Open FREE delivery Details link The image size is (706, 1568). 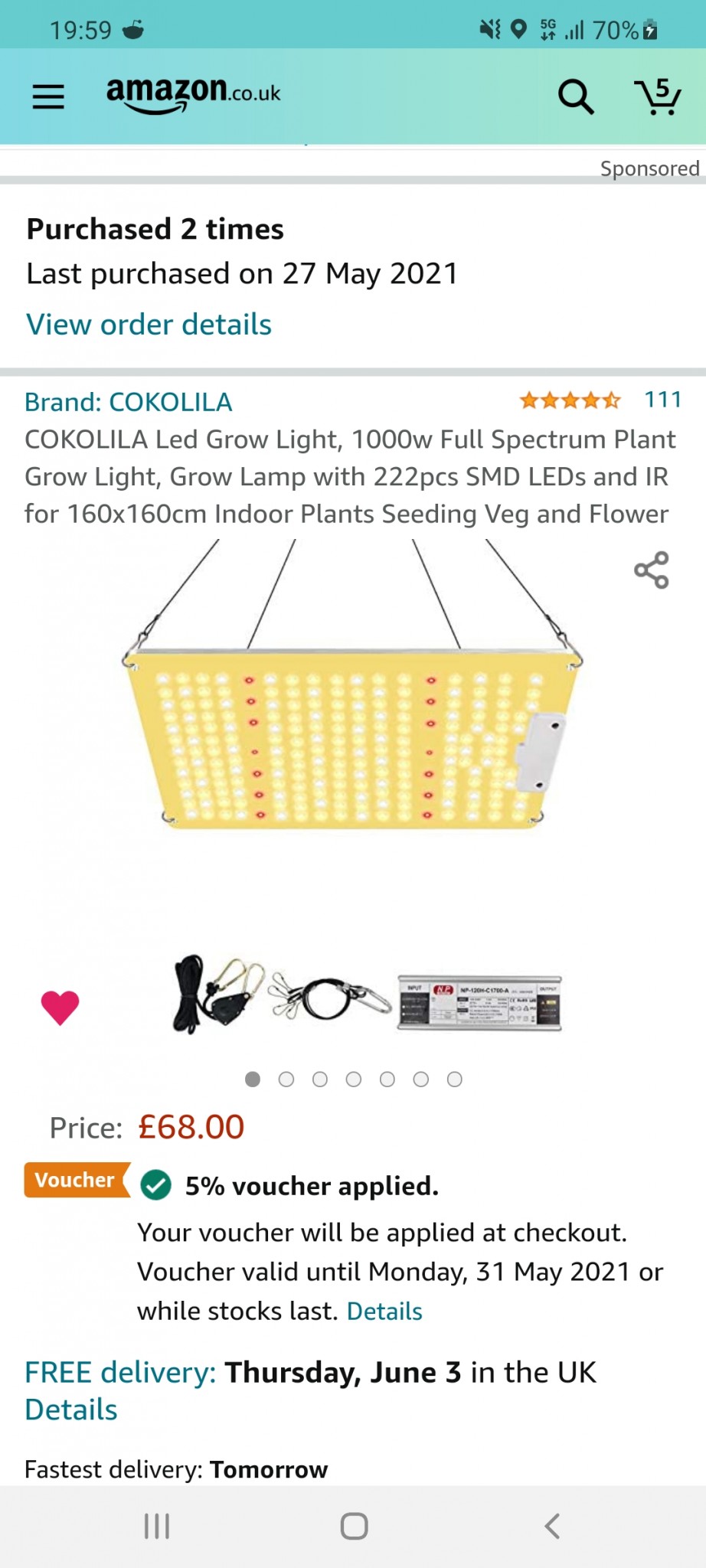point(71,1410)
